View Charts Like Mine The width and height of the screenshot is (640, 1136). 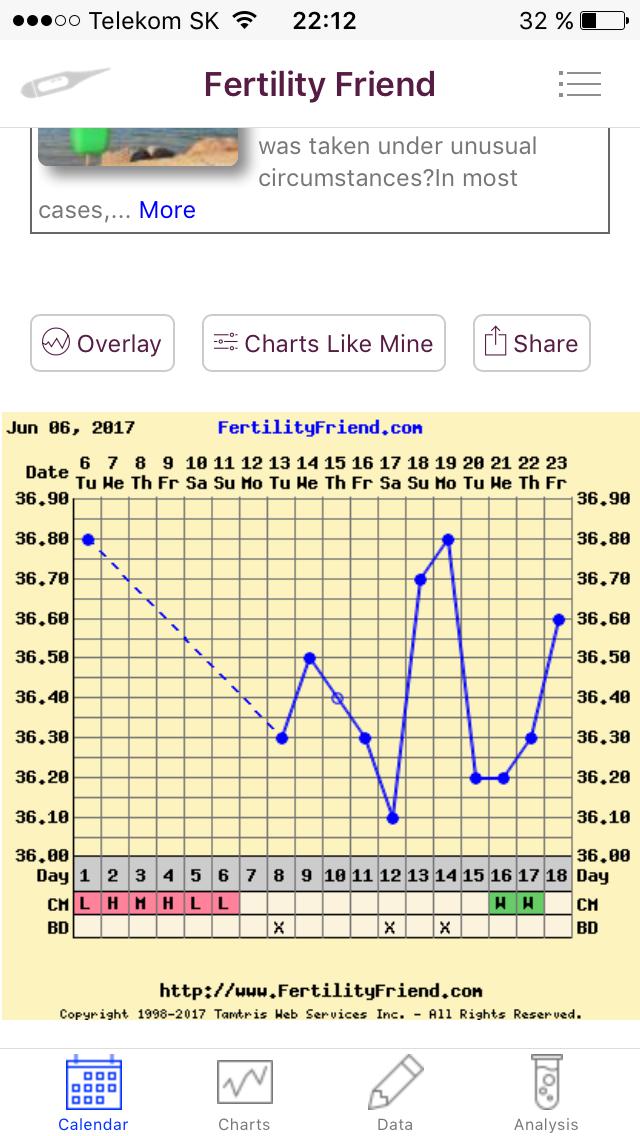(x=323, y=343)
